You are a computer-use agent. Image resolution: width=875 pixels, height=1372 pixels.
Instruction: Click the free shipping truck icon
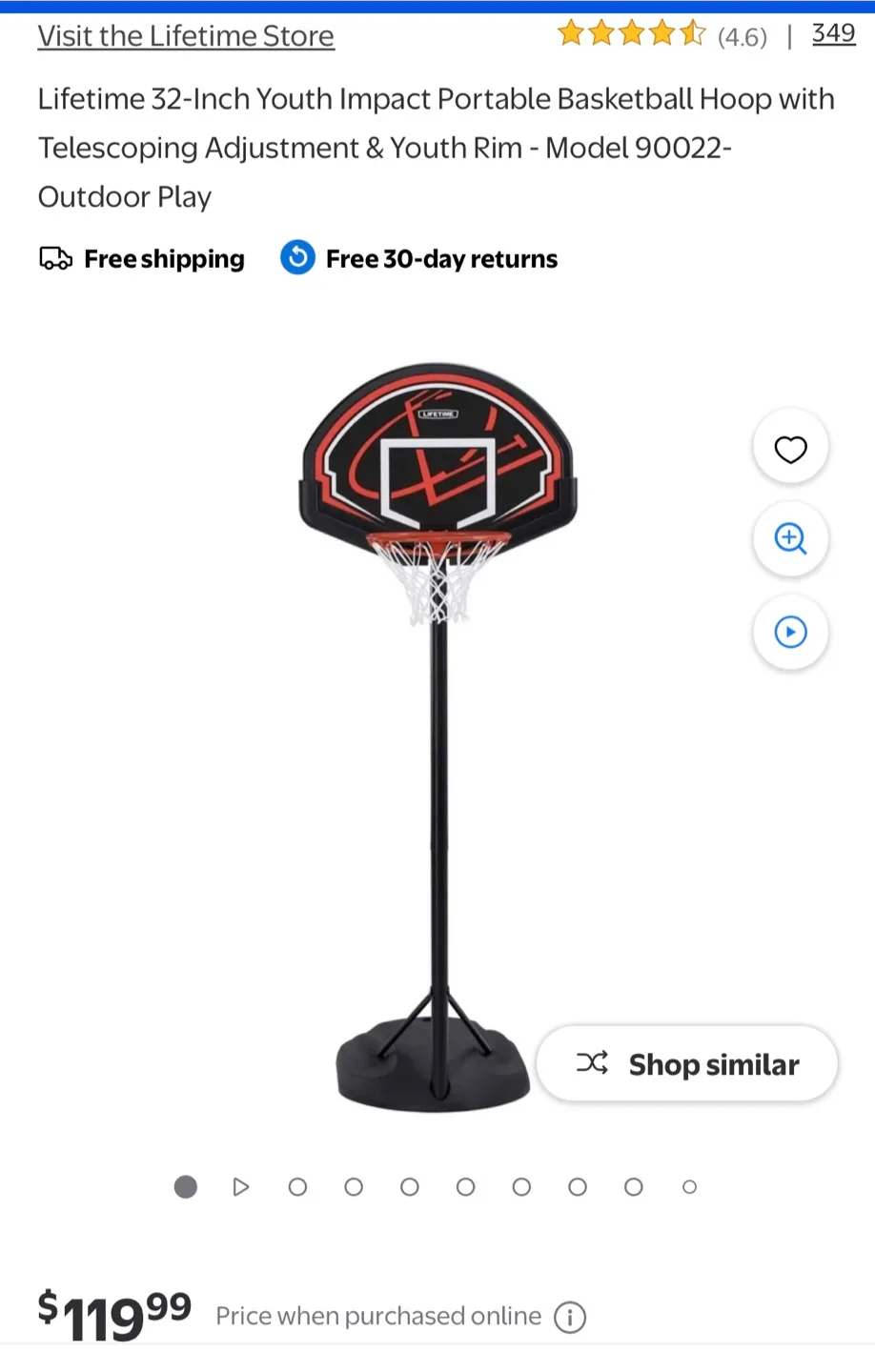(x=54, y=257)
